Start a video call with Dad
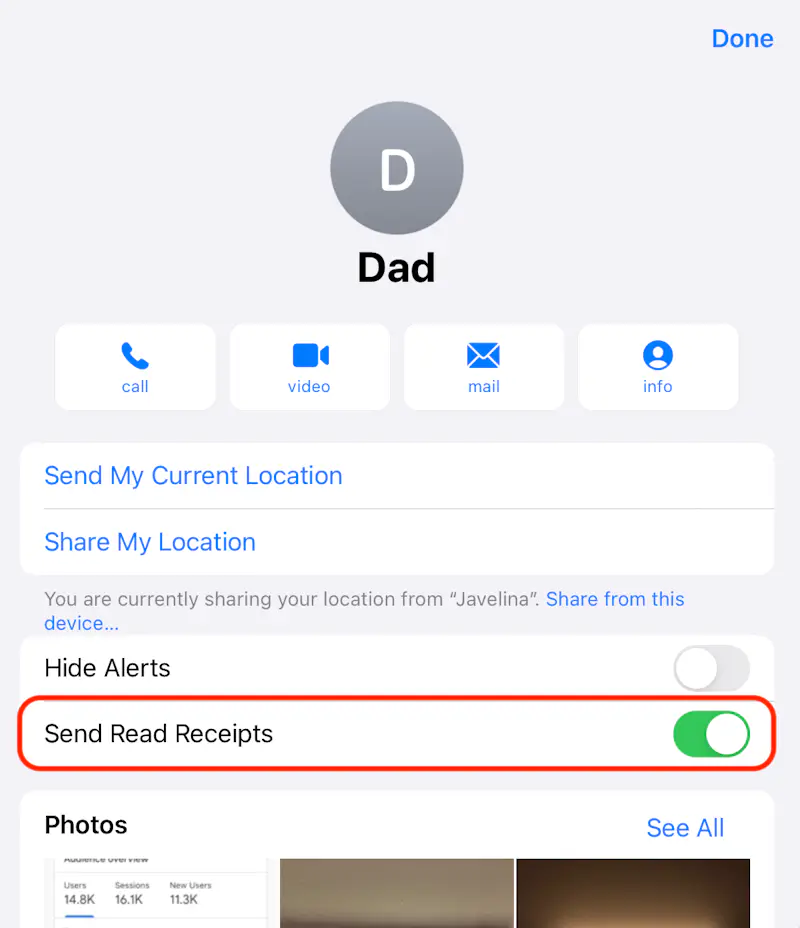Screen dimensions: 800x928 [310, 367]
